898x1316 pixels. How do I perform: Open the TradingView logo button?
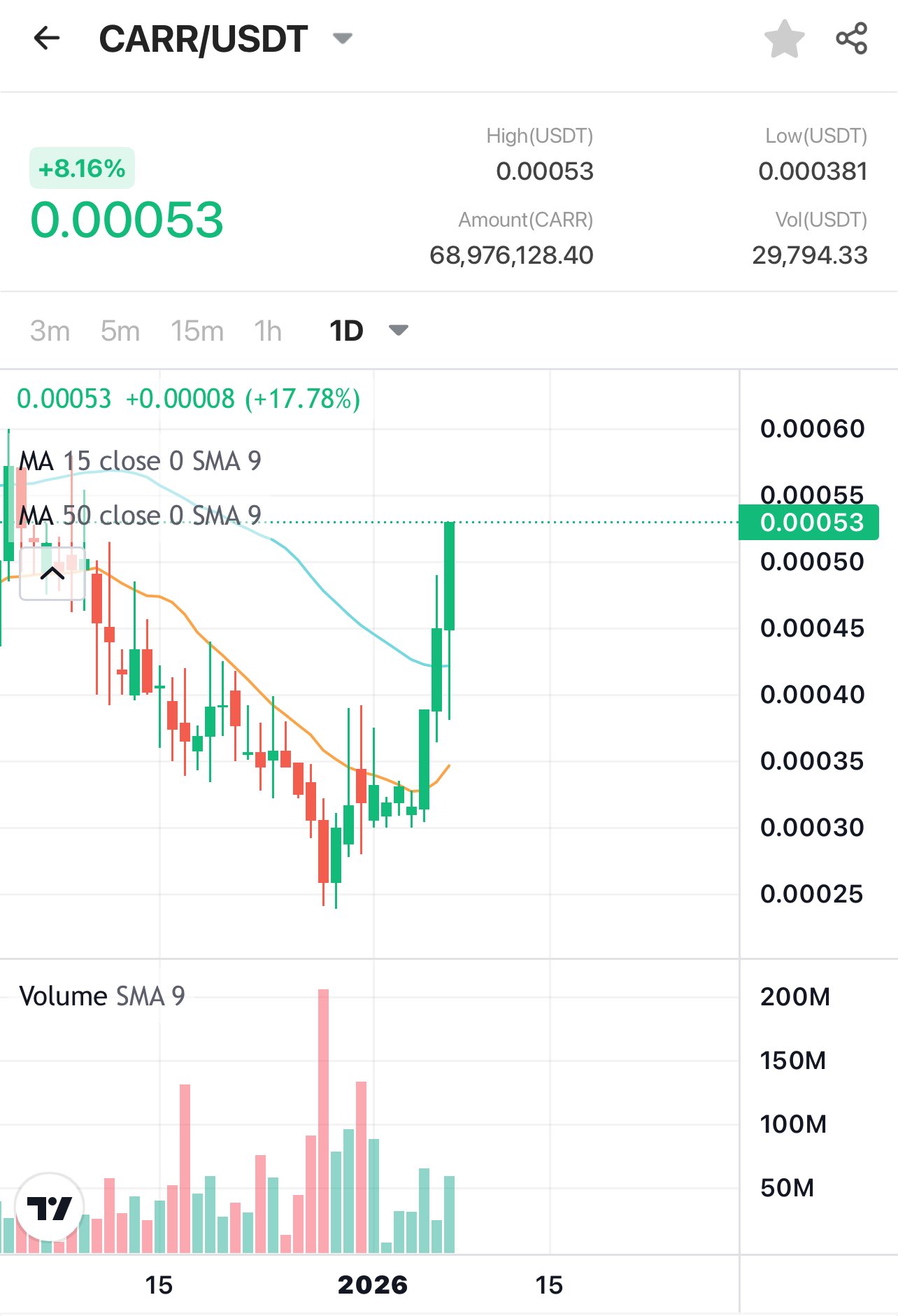tap(49, 1208)
